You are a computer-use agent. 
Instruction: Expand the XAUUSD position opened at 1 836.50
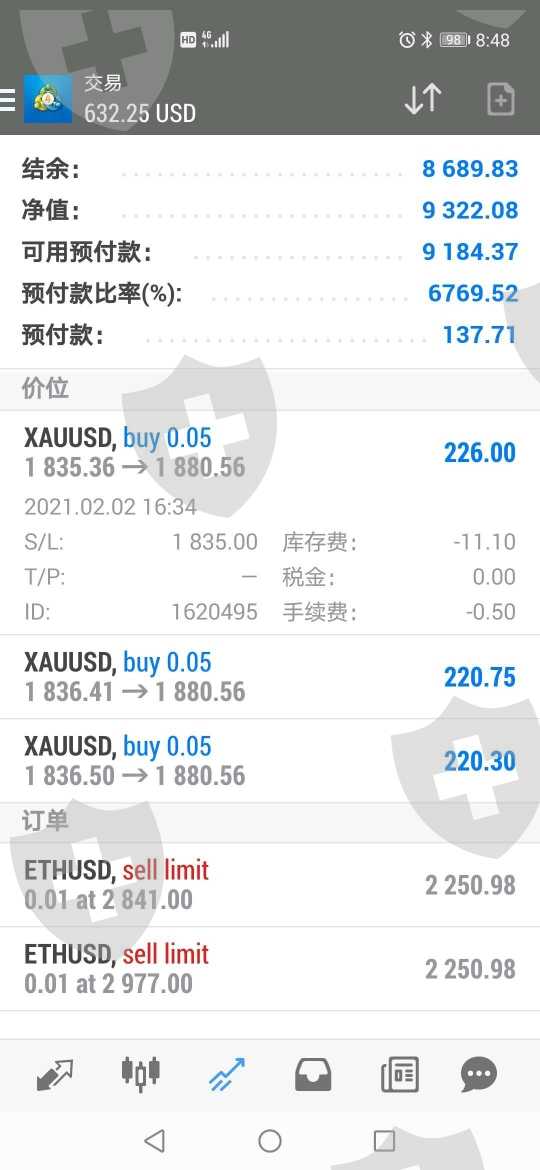pyautogui.click(x=270, y=761)
